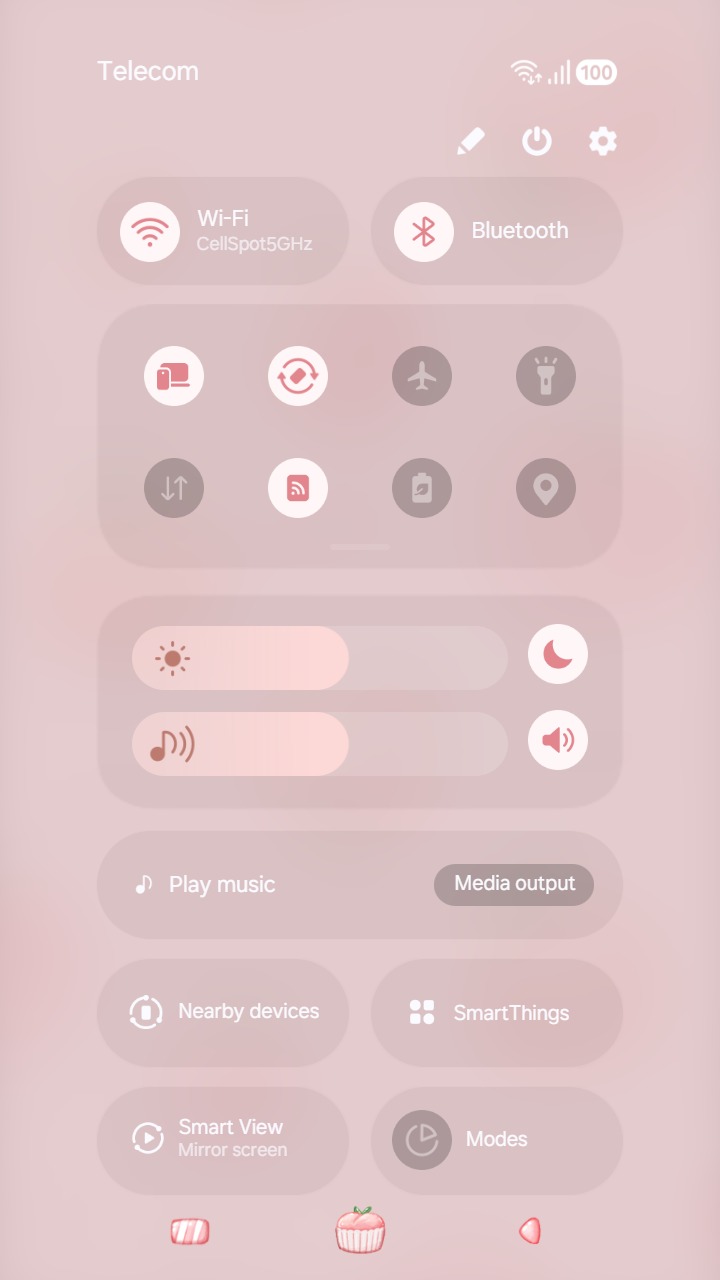Enable the Mobile hotspot
The height and width of the screenshot is (1280, 720).
[298, 488]
